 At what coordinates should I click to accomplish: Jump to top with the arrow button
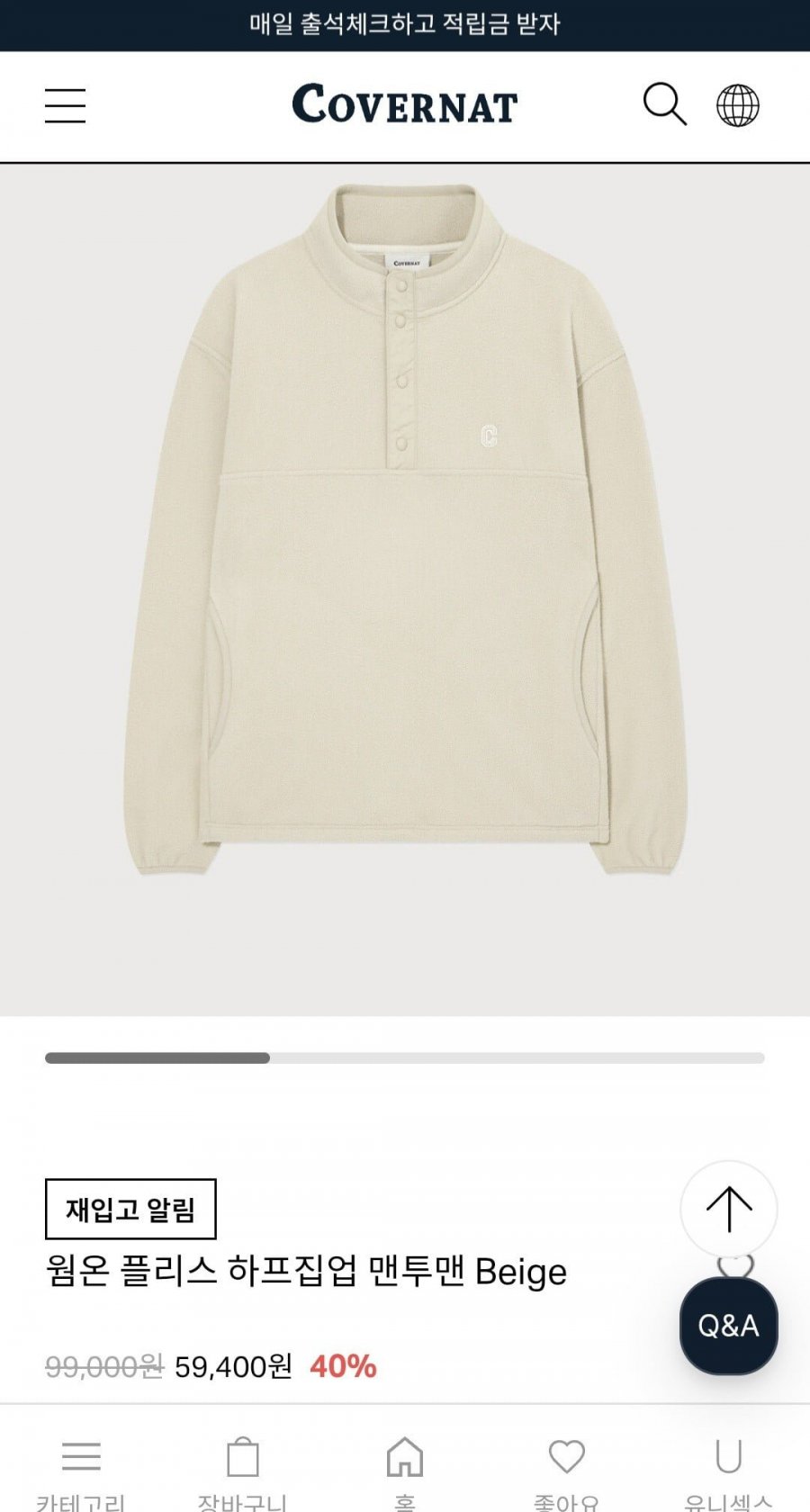tap(728, 1209)
